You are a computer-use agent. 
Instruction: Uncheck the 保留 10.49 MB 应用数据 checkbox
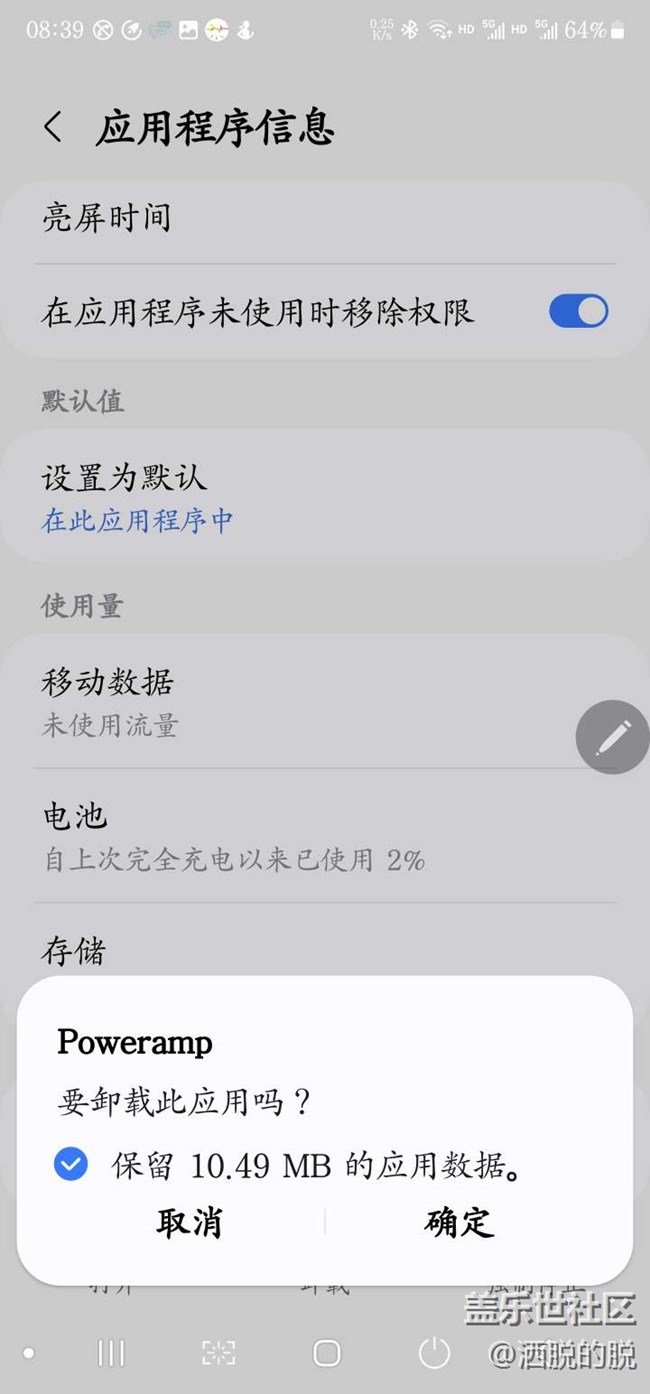coord(71,1164)
